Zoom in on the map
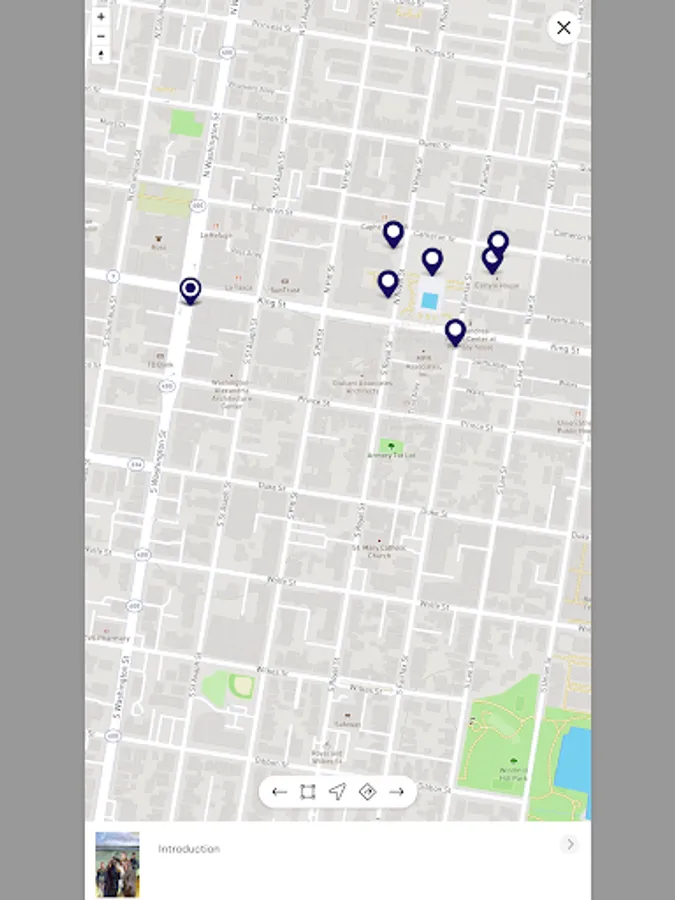 101,17
